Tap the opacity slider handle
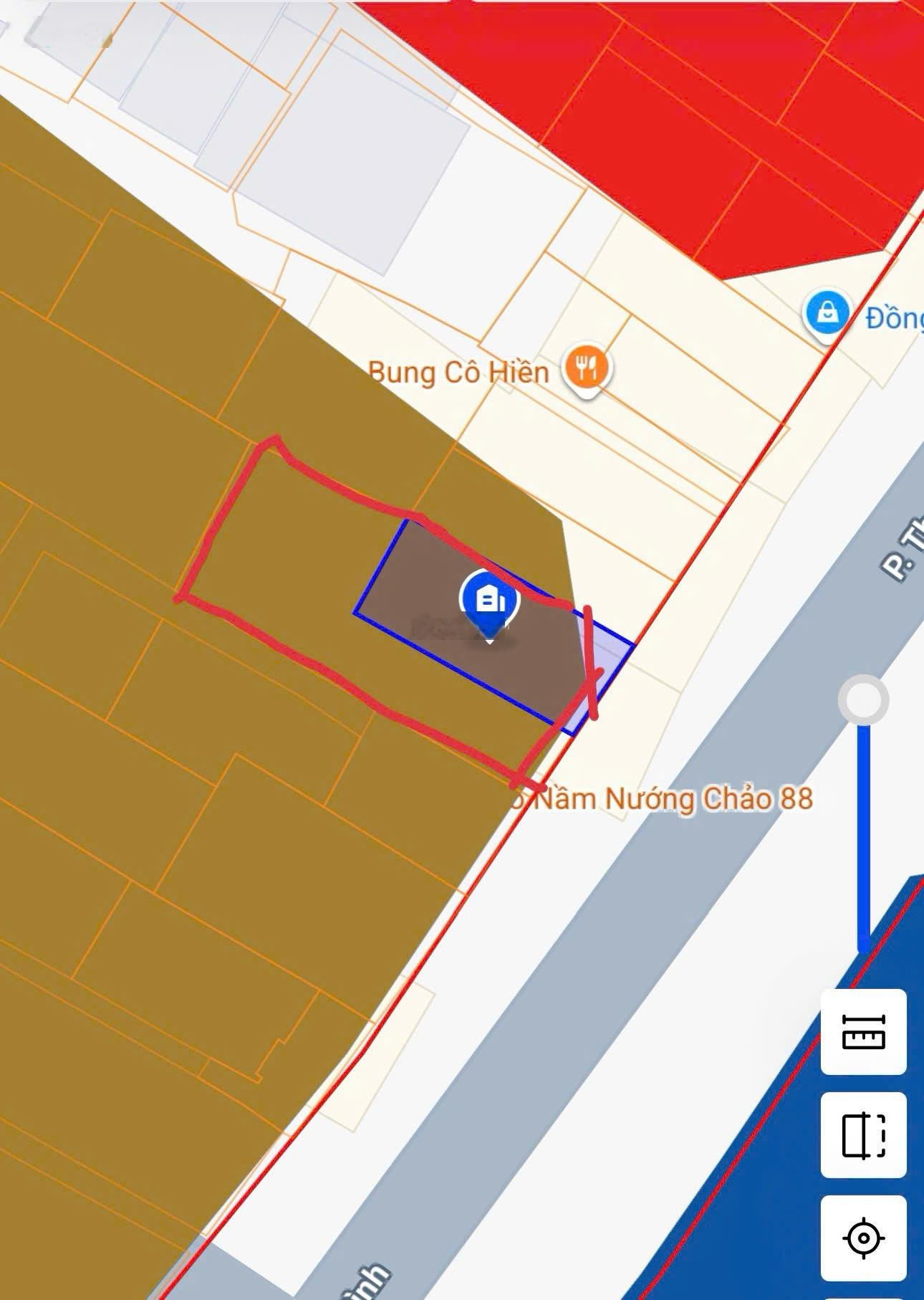This screenshot has height=1300, width=924. (863, 699)
